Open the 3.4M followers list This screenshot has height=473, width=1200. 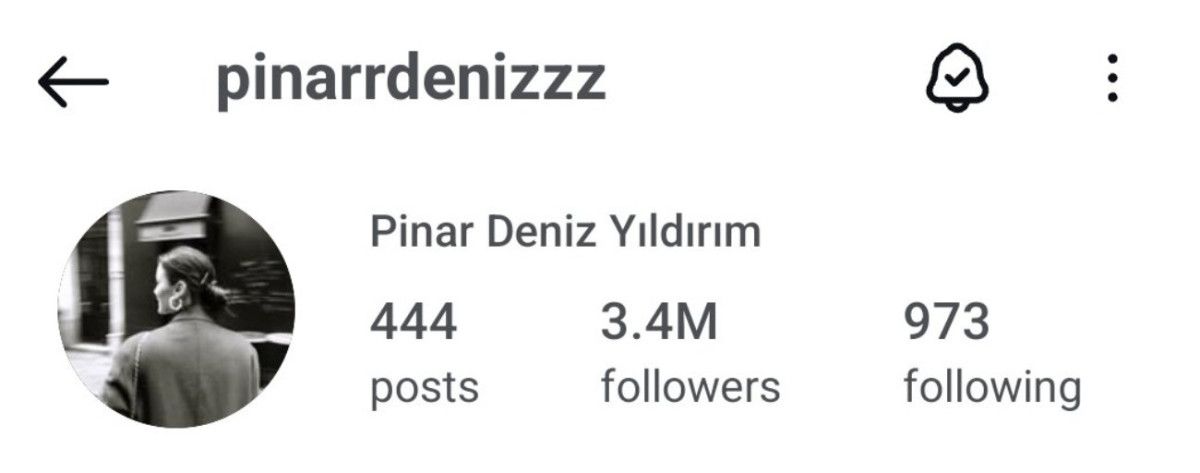tap(689, 352)
